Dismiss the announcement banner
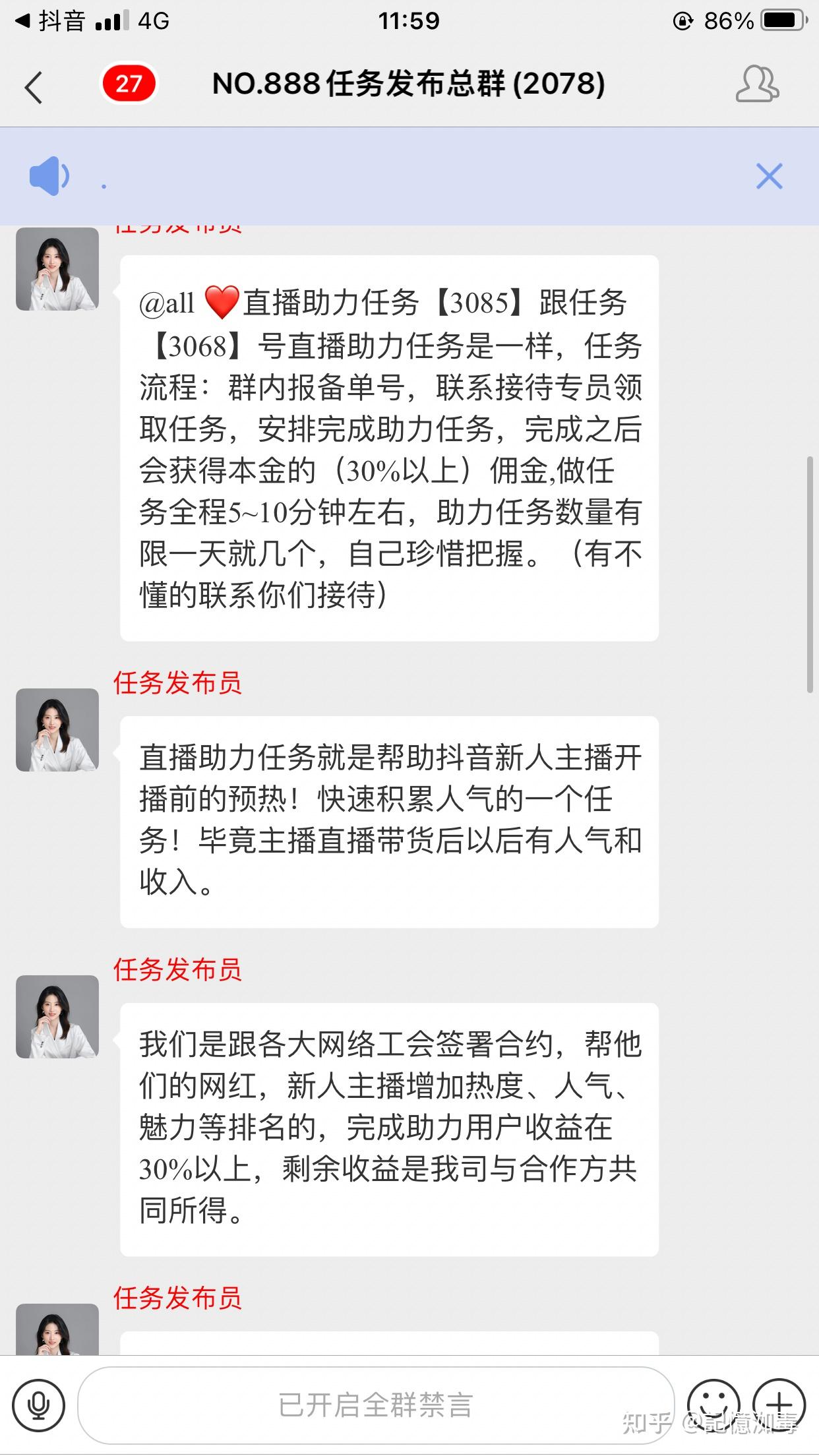Viewport: 819px width, 1456px height. tap(769, 176)
